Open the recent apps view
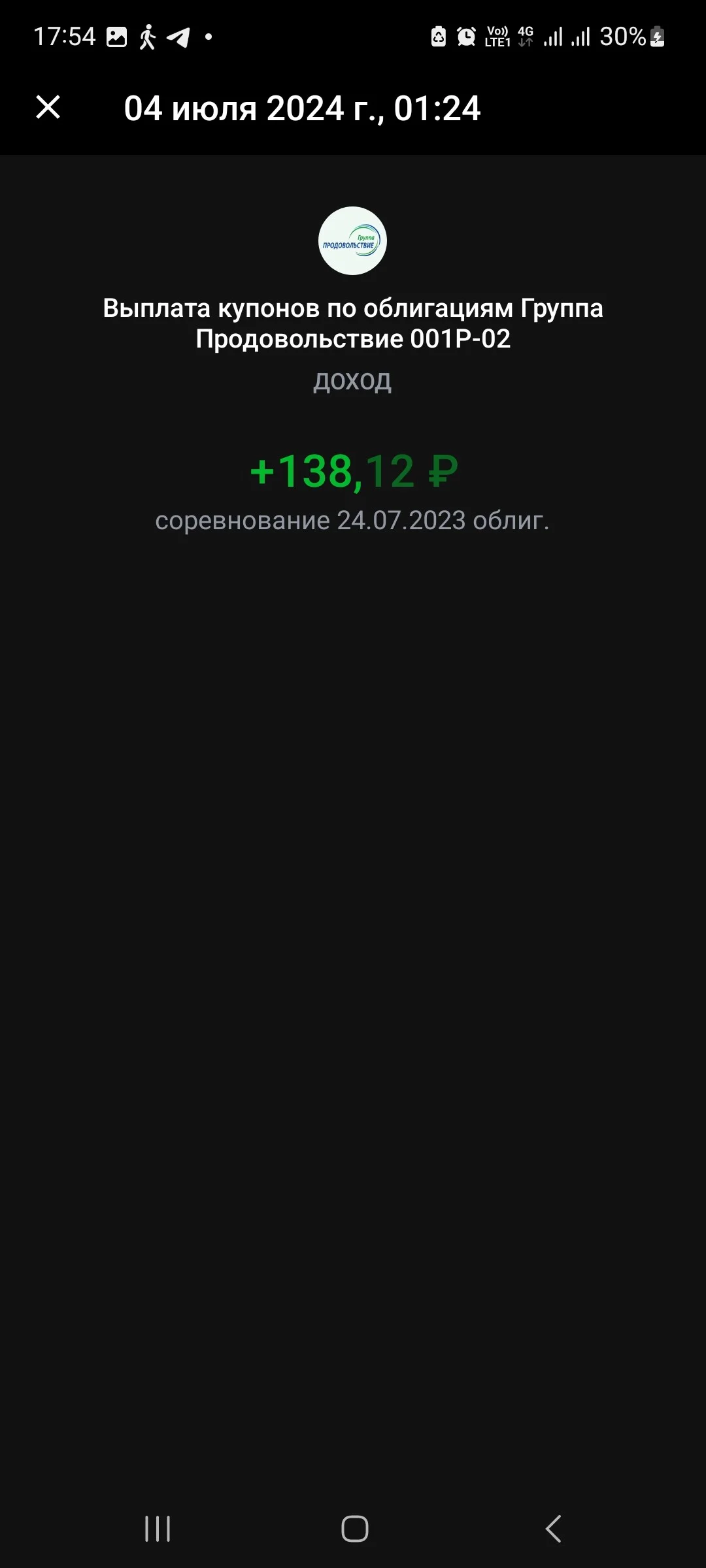The height and width of the screenshot is (1568, 706). click(158, 1528)
